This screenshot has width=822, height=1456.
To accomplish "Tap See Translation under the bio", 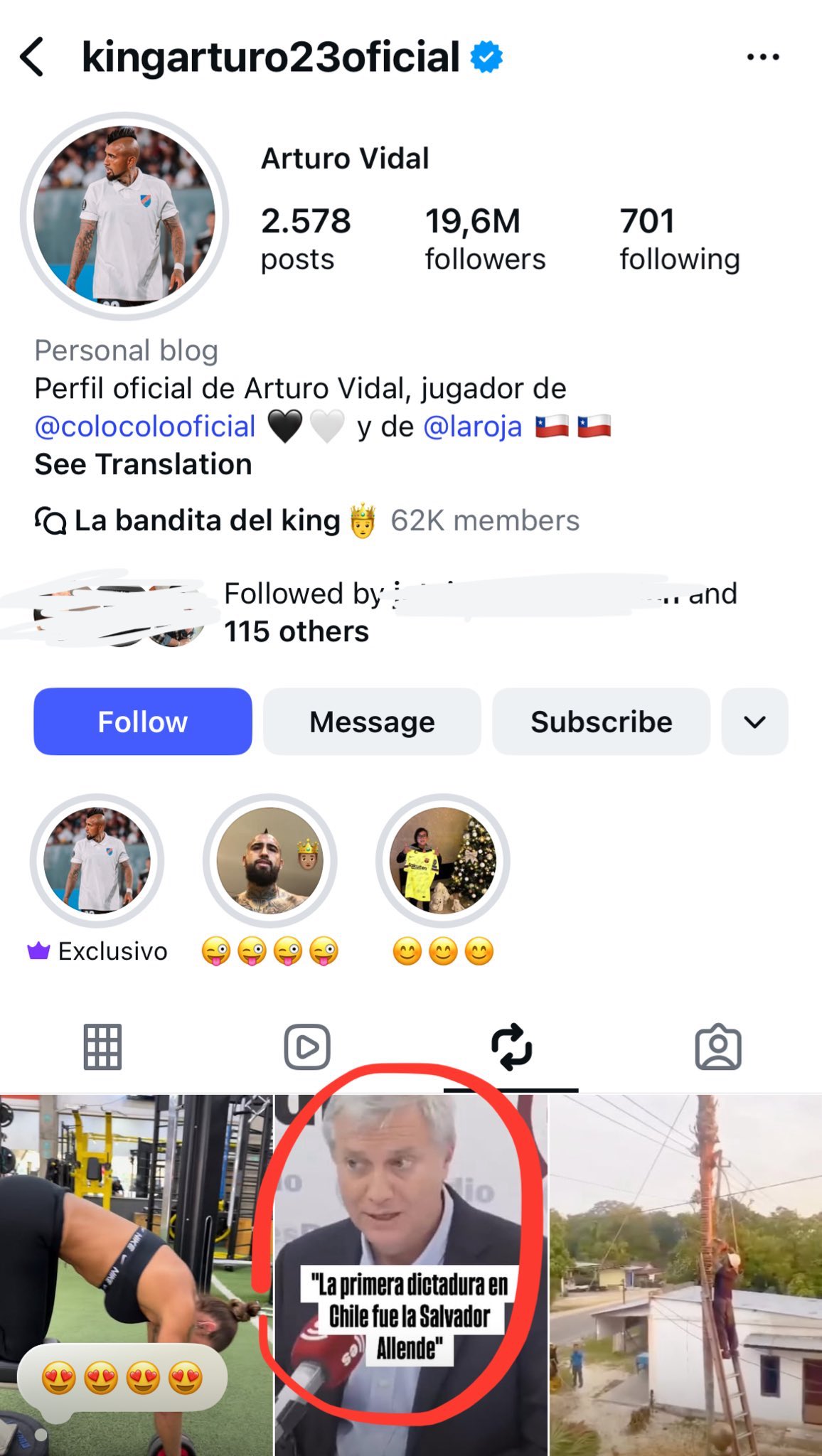I will 143,464.
